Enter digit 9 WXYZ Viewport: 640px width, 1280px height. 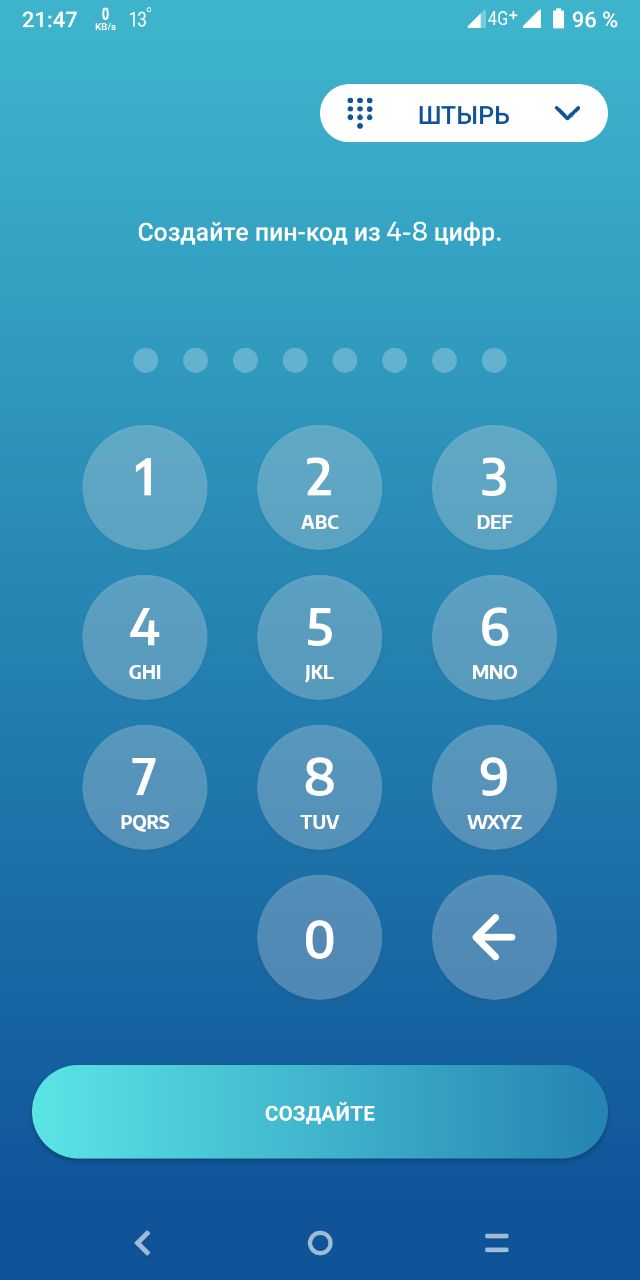pyautogui.click(x=494, y=787)
